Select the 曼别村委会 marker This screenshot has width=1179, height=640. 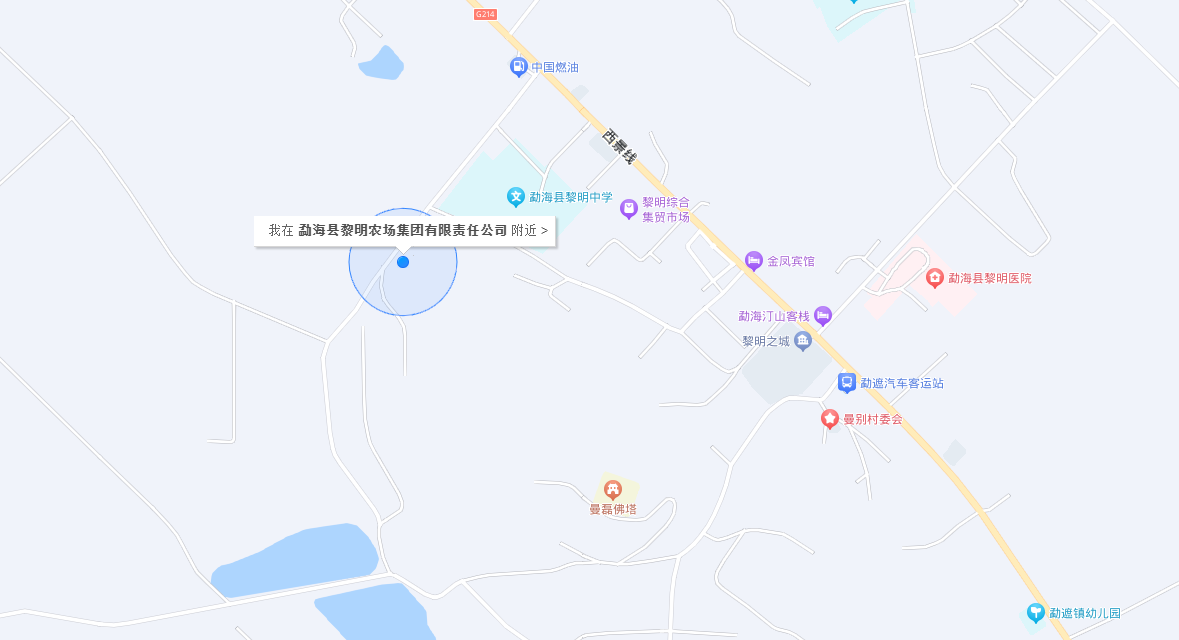coord(830,419)
